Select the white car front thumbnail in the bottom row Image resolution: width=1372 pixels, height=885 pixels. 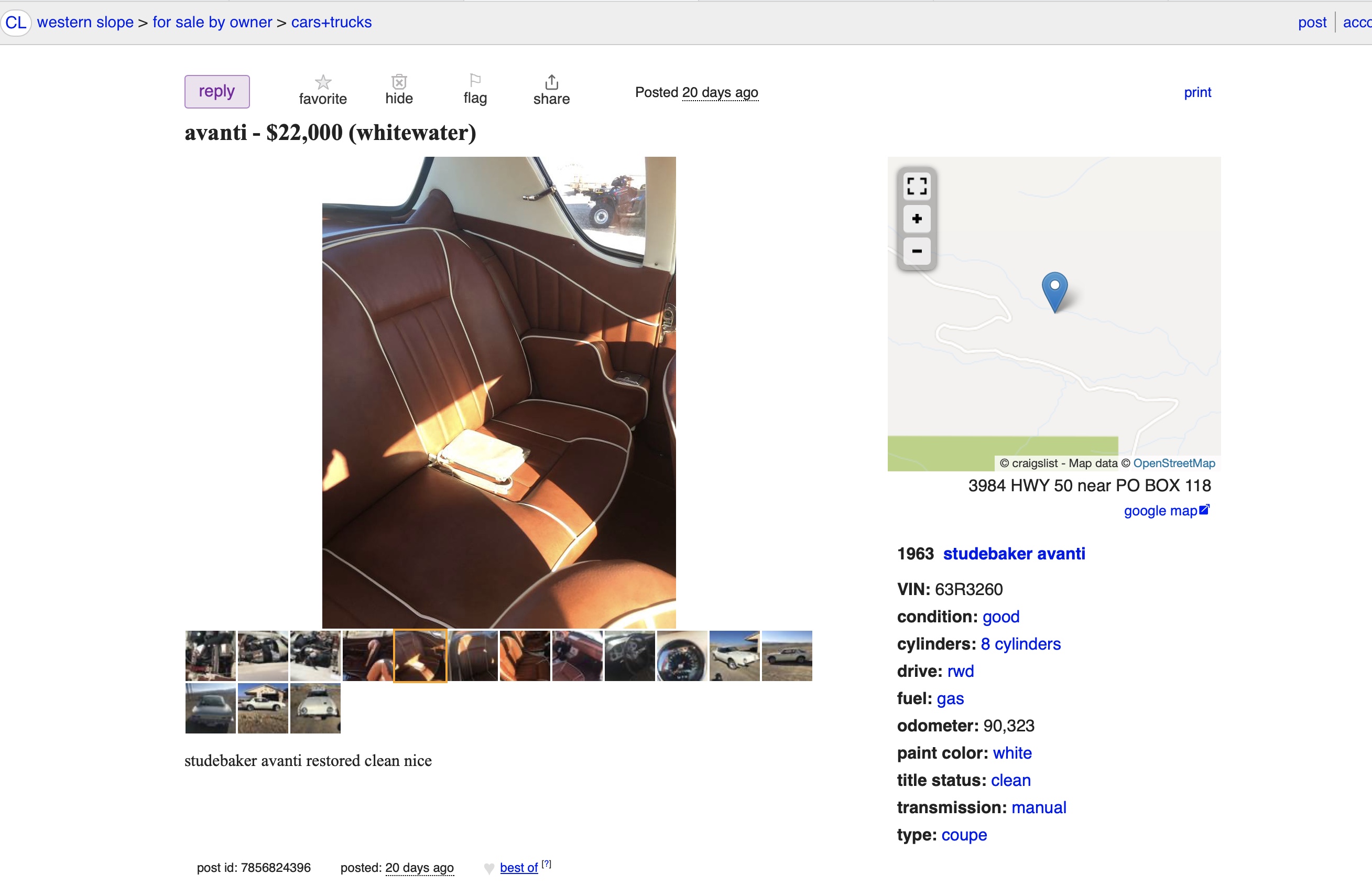tap(315, 708)
